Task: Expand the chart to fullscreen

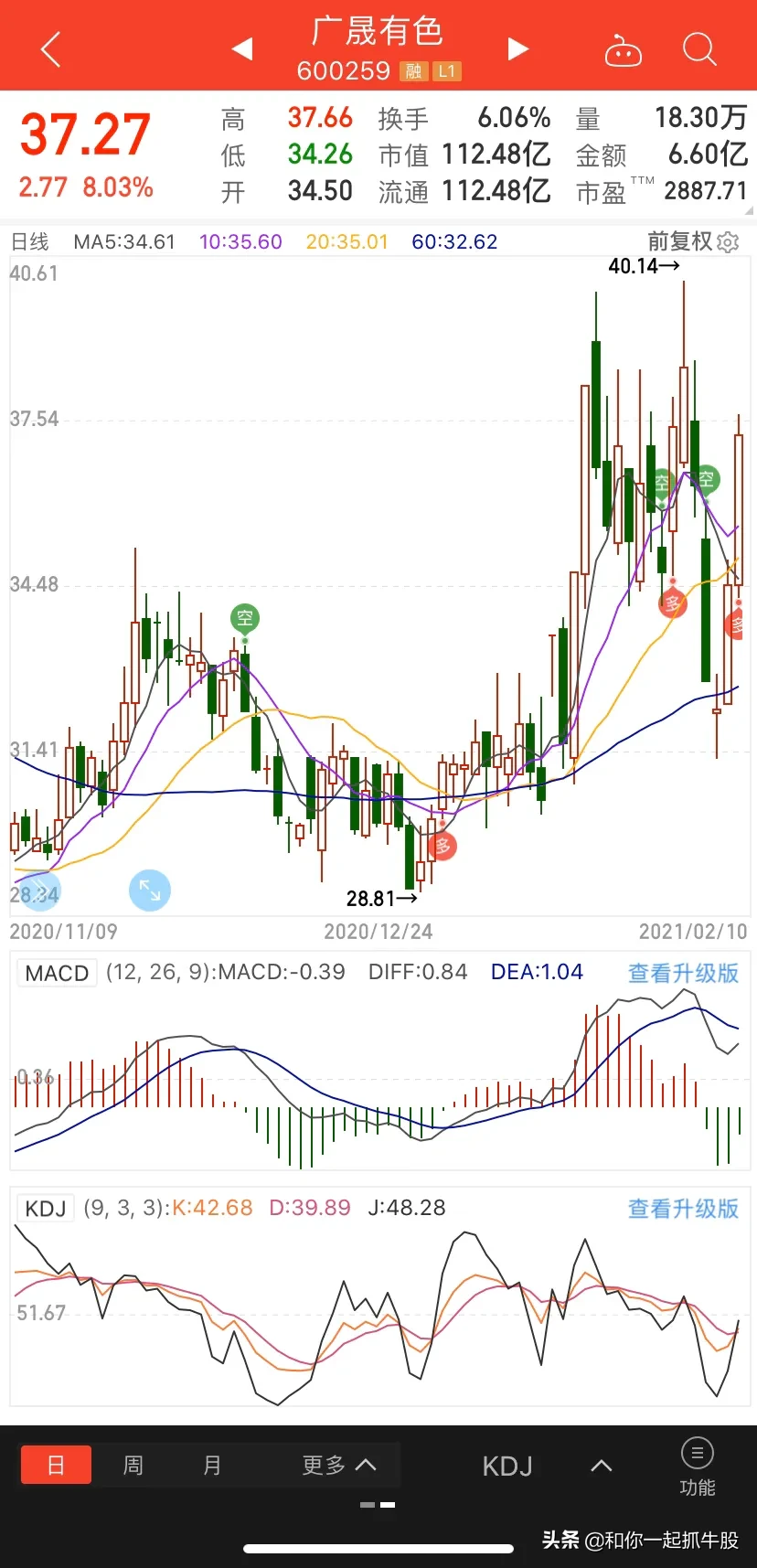Action: point(150,890)
